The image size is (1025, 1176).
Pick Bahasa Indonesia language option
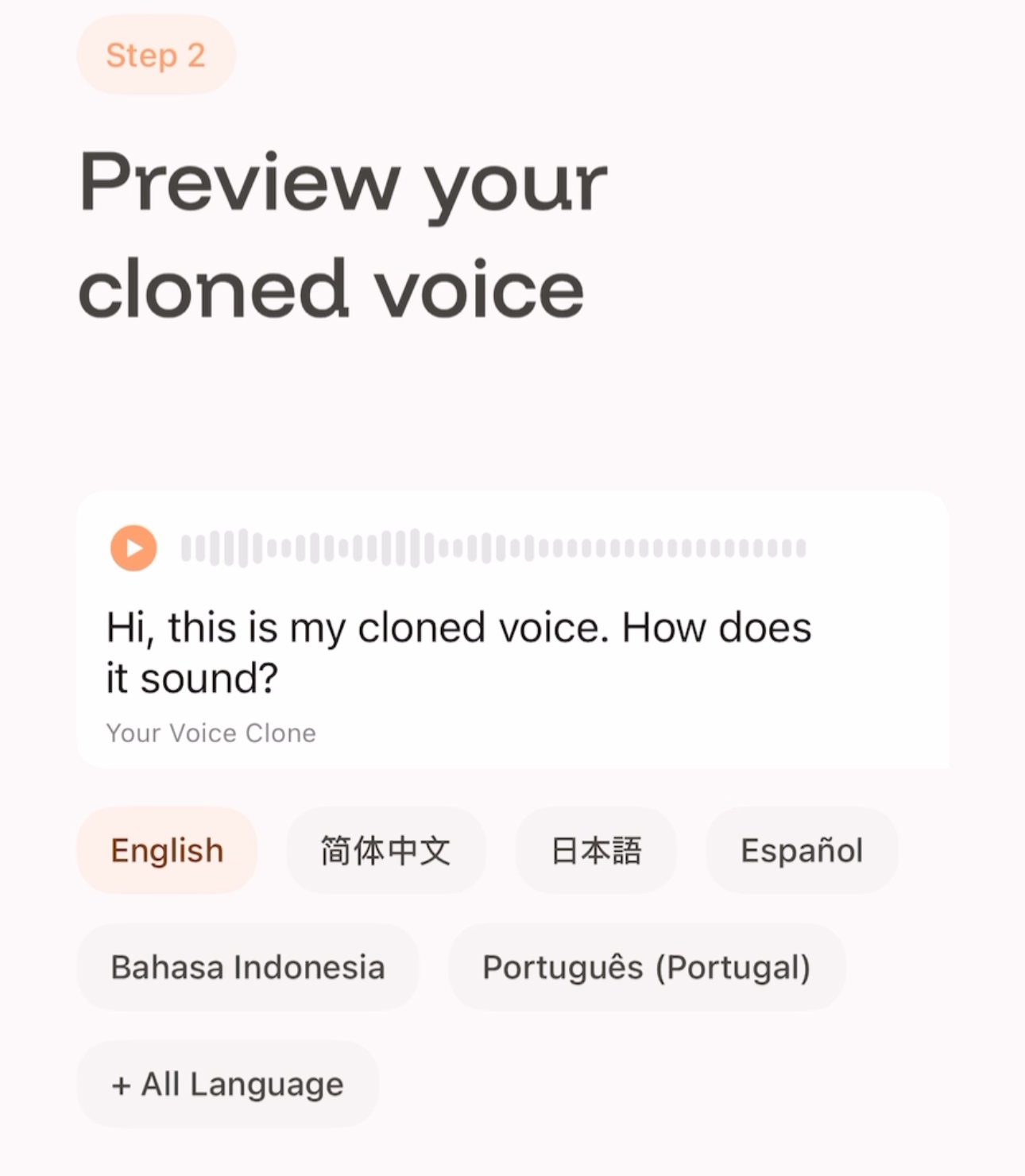[248, 967]
